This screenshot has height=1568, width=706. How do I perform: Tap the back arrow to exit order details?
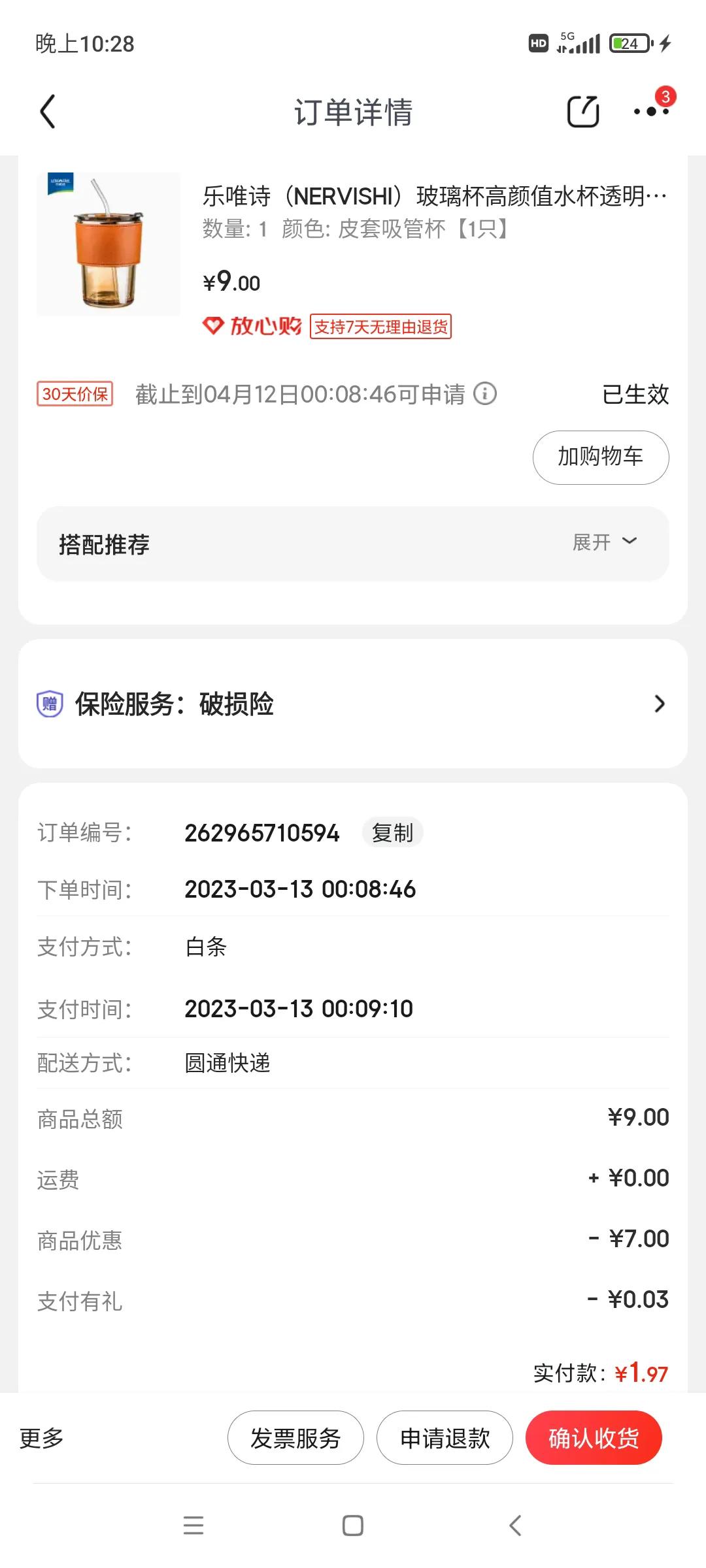[47, 112]
